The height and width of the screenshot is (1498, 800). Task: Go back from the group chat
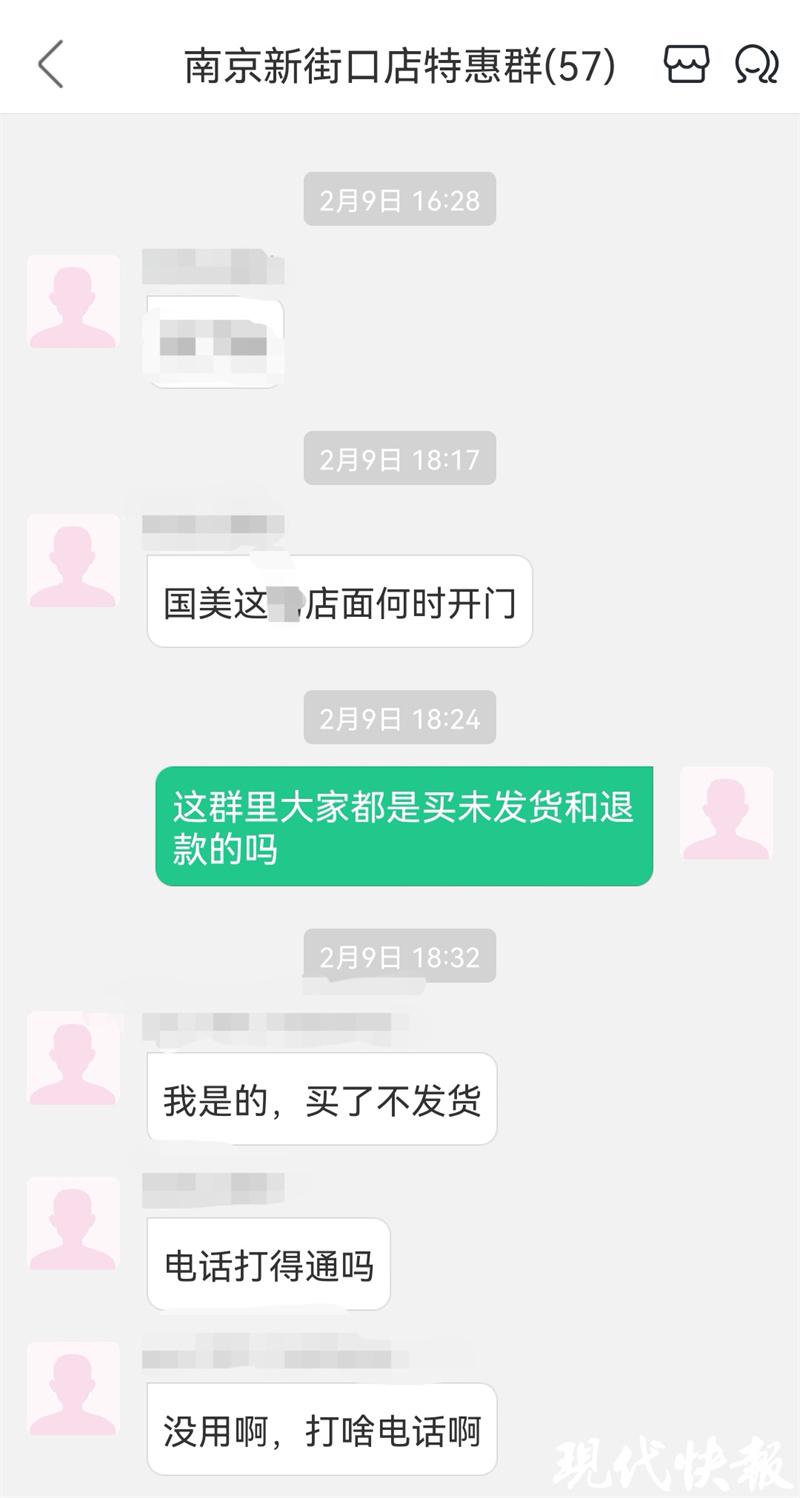click(x=51, y=65)
